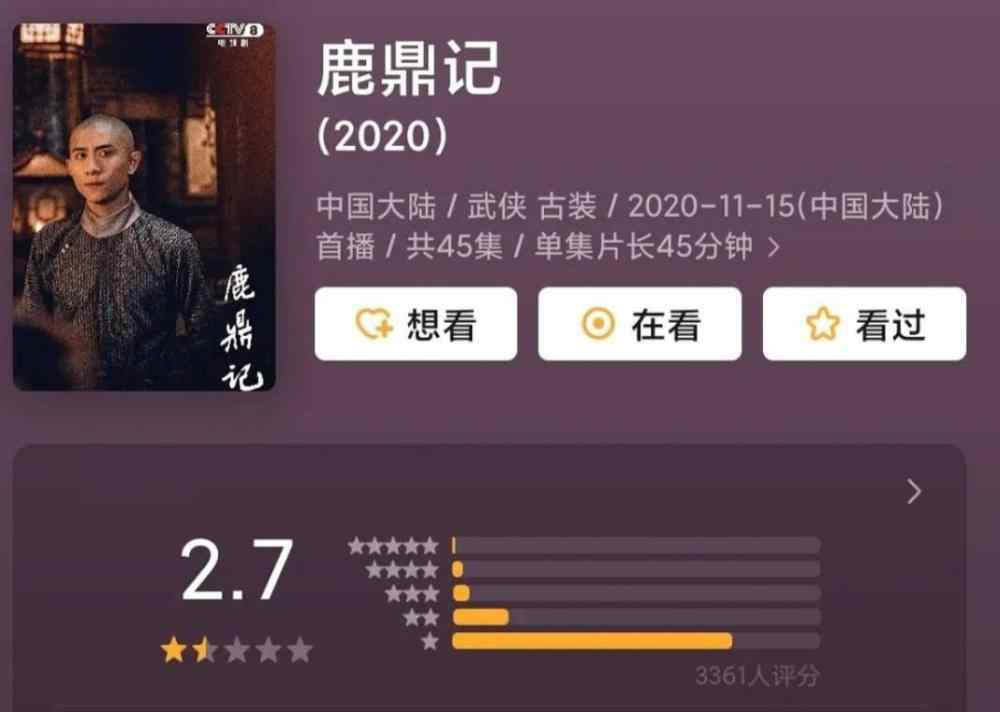Open the rating details chevron
Image resolution: width=1000 pixels, height=712 pixels.
pos(913,491)
